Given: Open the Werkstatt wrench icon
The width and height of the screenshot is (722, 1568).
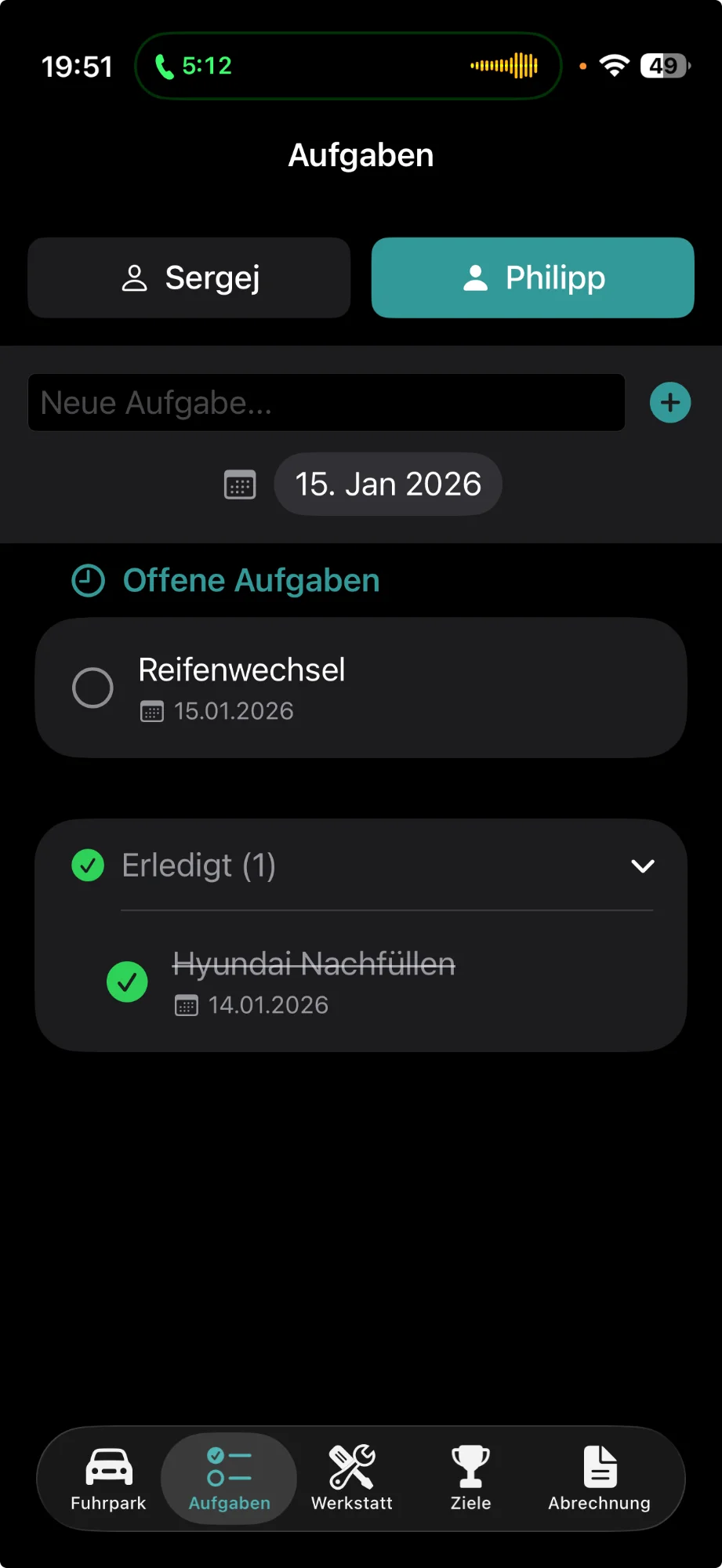Looking at the screenshot, I should 351,1468.
